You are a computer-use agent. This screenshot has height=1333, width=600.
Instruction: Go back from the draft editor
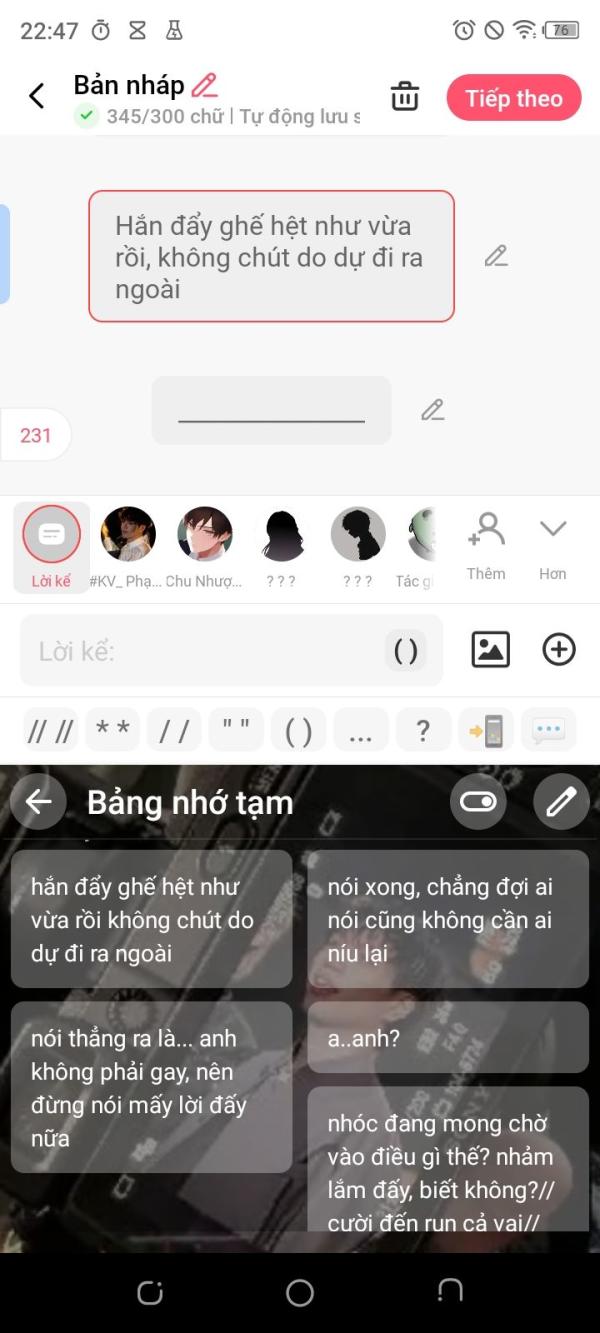click(x=37, y=97)
